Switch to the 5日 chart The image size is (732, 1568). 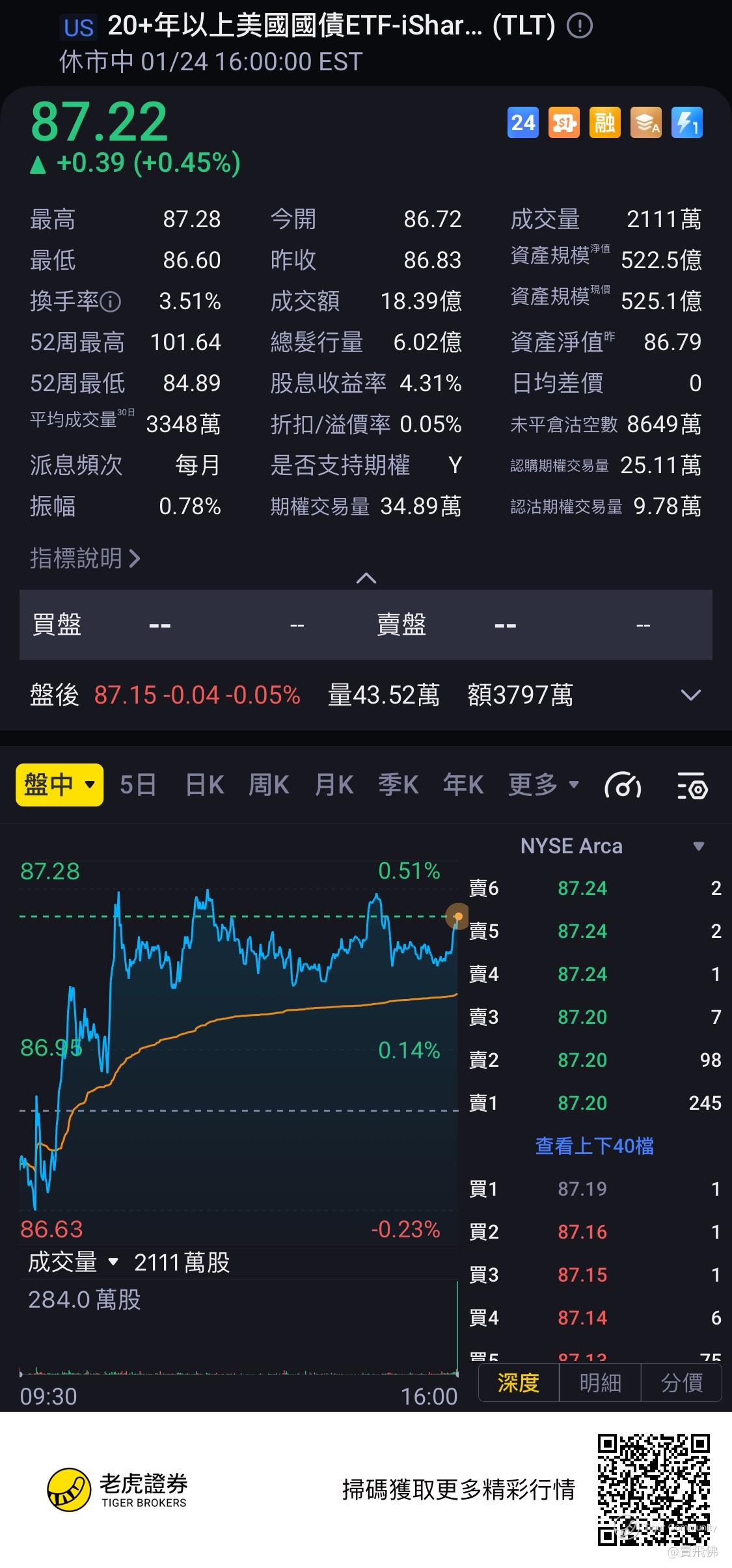pos(138,785)
